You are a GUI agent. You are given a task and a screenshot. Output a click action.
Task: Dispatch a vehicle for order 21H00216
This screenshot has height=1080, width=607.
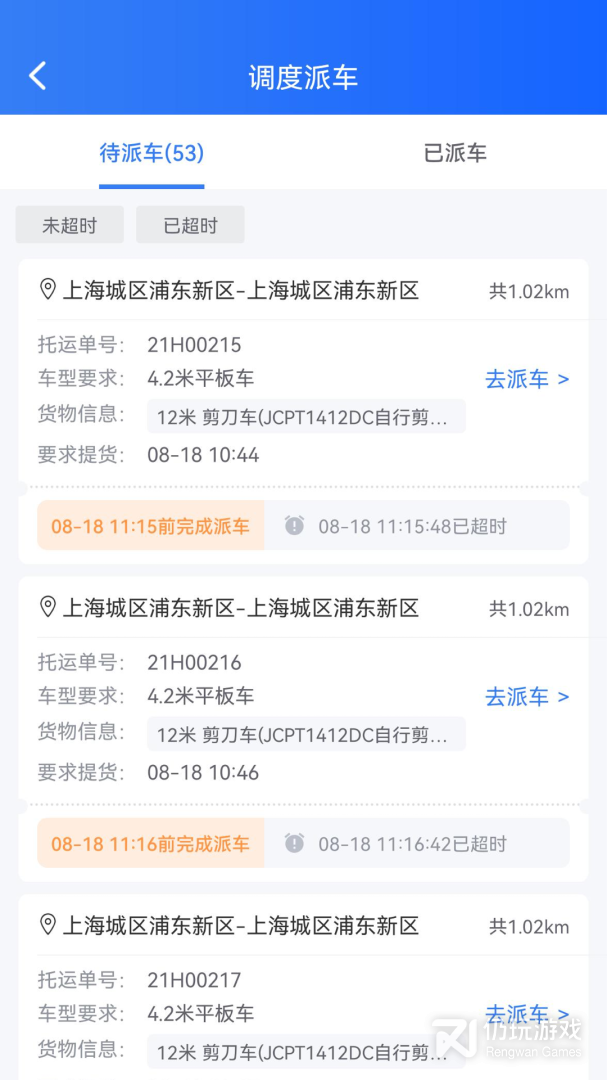(x=526, y=697)
